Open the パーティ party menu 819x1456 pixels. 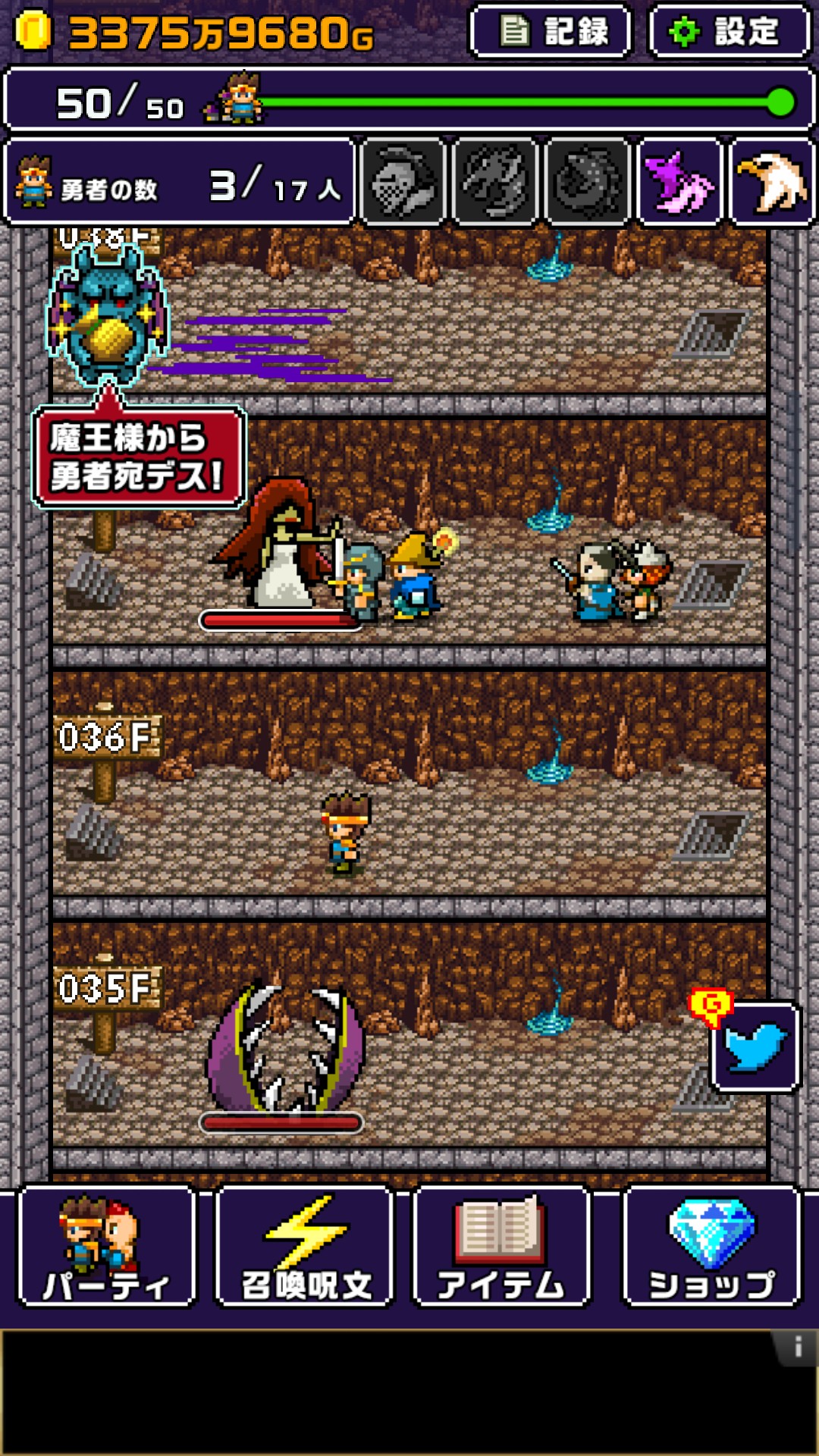click(107, 1247)
